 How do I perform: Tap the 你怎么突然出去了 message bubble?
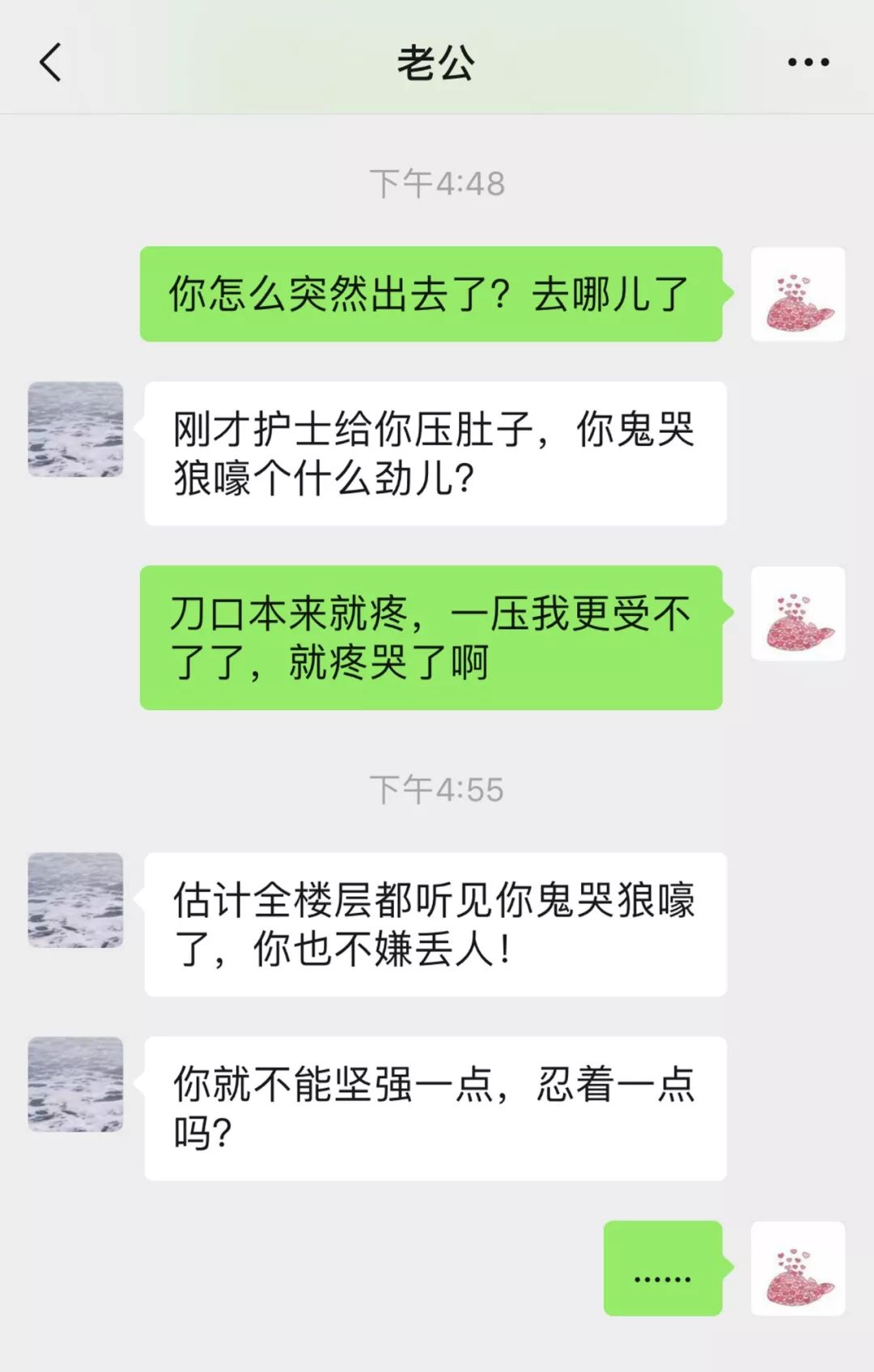click(x=433, y=295)
